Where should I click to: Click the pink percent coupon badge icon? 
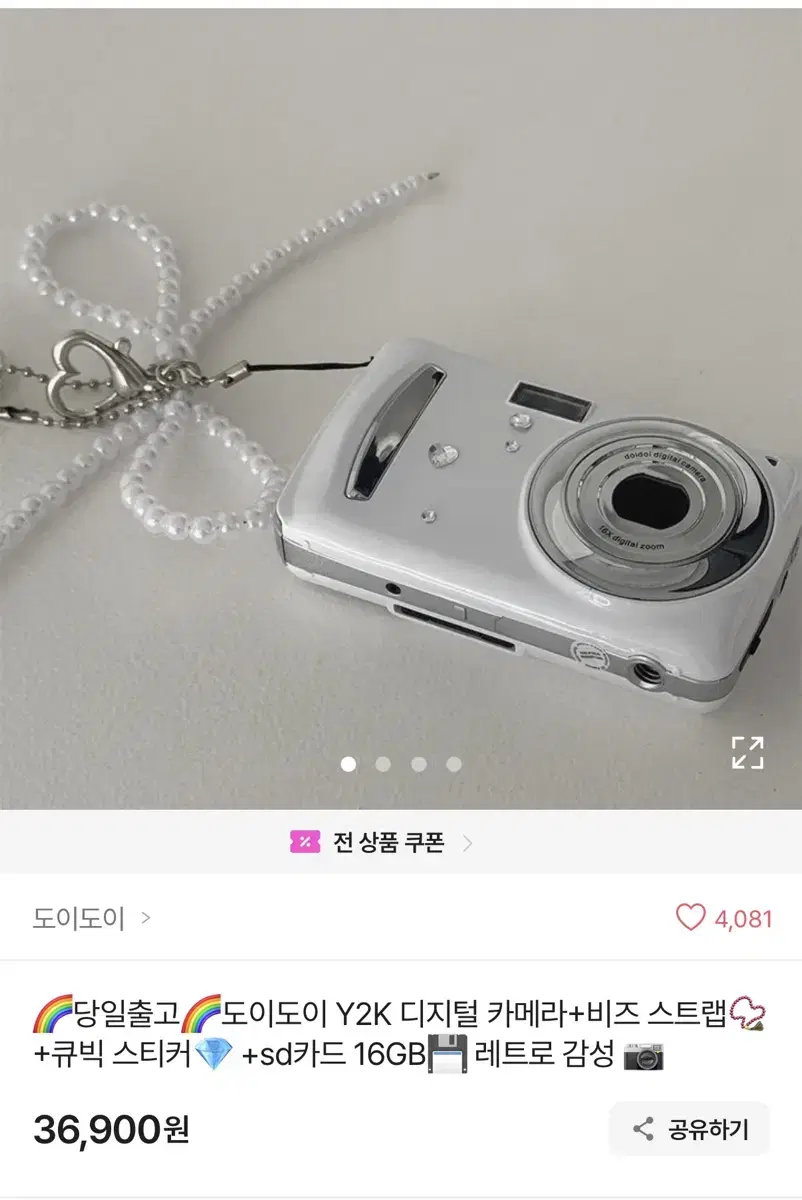[305, 841]
